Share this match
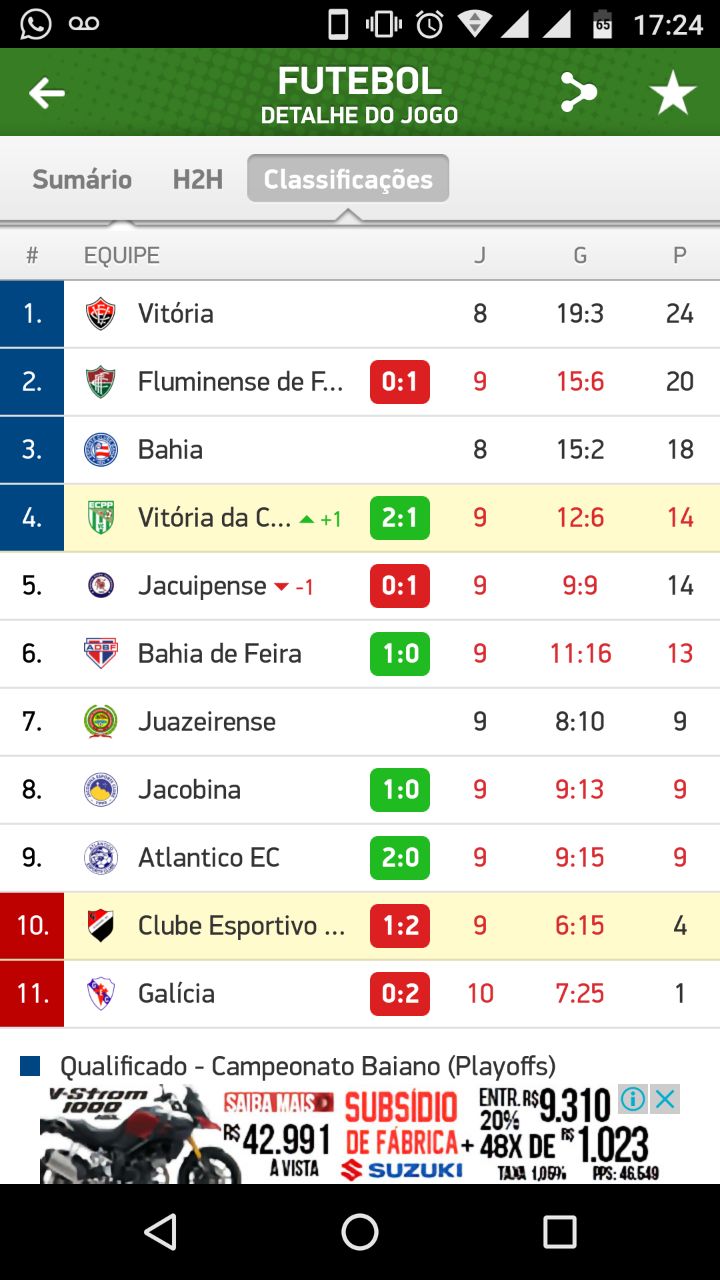Viewport: 720px width, 1280px height. (x=578, y=93)
